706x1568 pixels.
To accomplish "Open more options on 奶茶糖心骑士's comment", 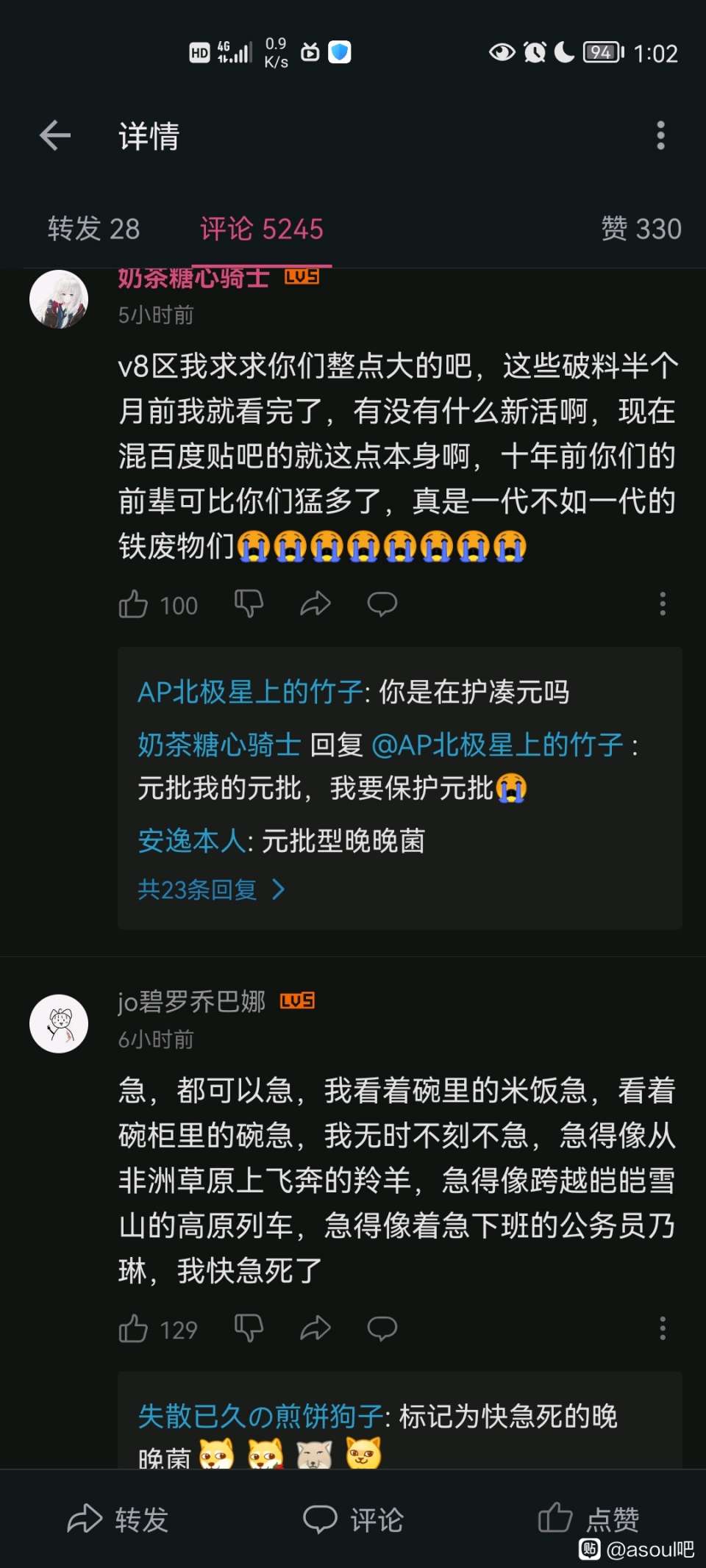I will tap(663, 604).
